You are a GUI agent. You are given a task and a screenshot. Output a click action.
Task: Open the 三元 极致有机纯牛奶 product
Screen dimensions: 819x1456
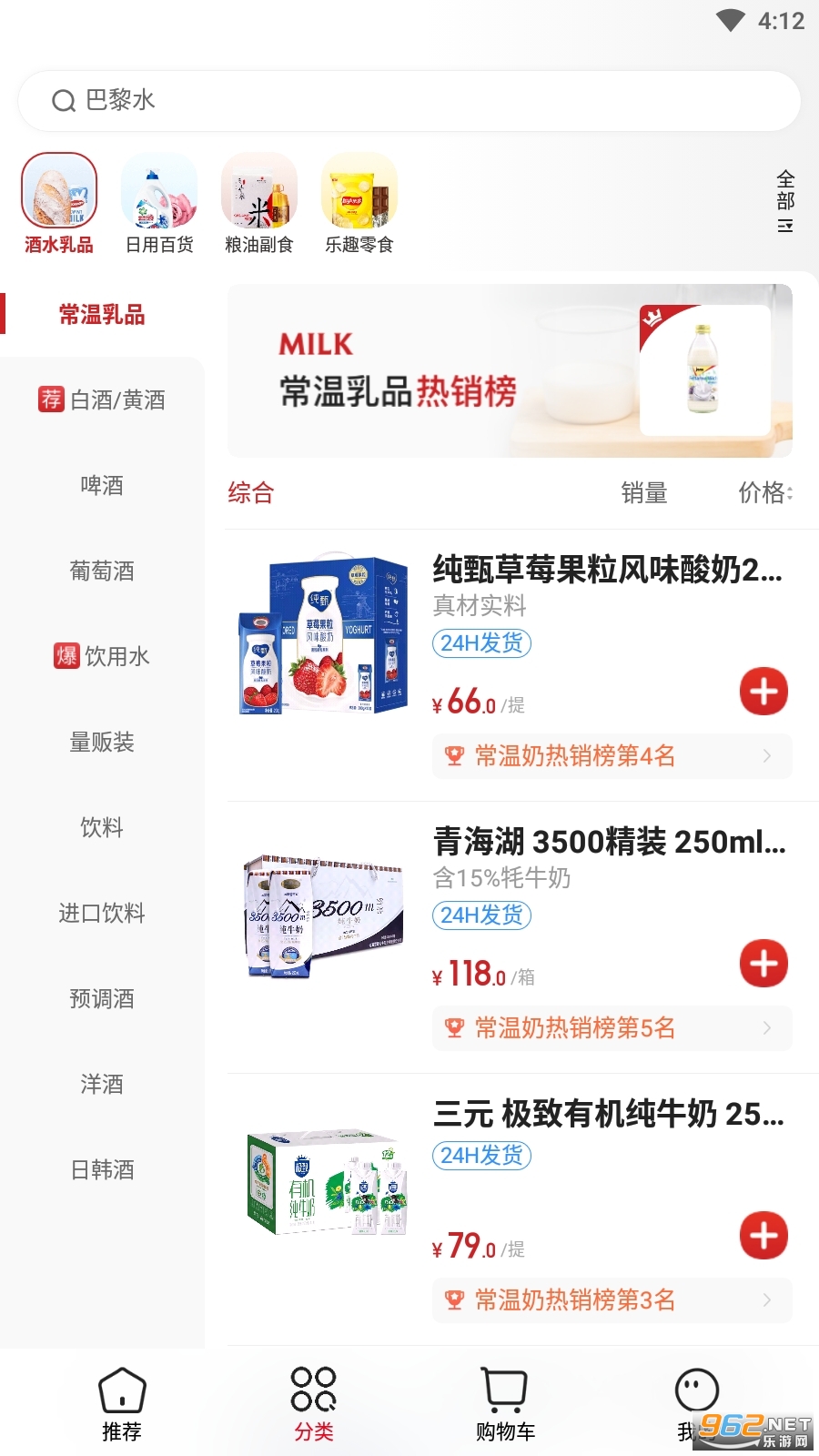608,1114
